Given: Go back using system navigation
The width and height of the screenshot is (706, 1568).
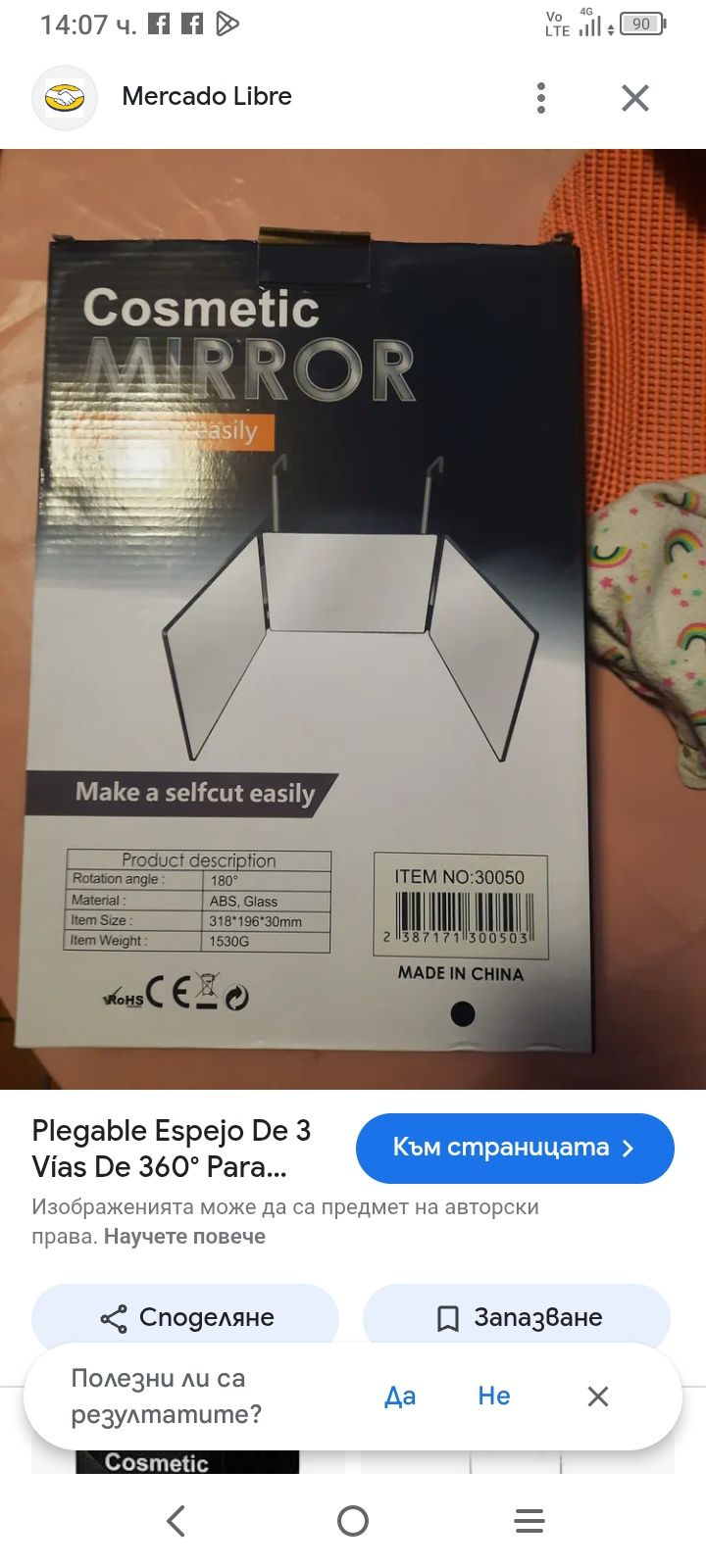Looking at the screenshot, I should [176, 1521].
